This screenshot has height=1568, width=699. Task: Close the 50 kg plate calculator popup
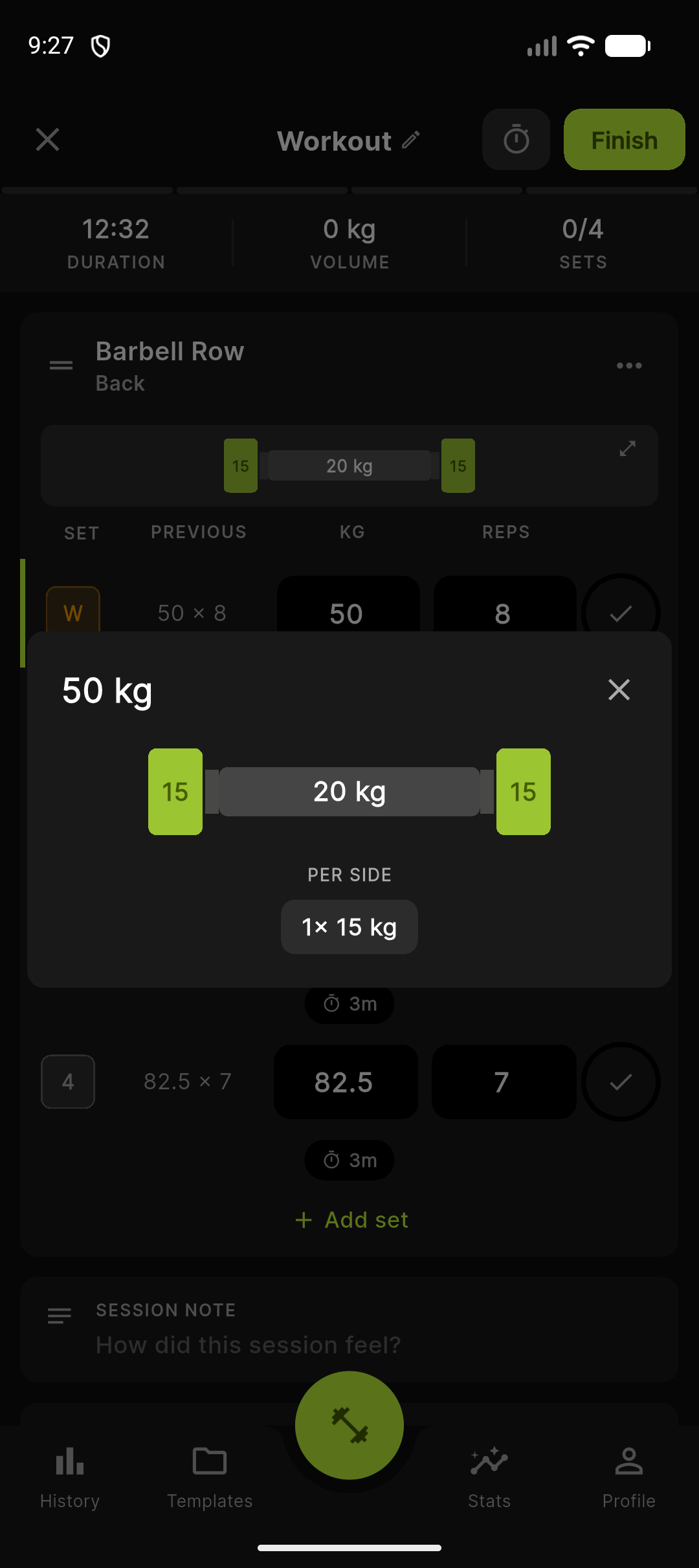(x=619, y=690)
